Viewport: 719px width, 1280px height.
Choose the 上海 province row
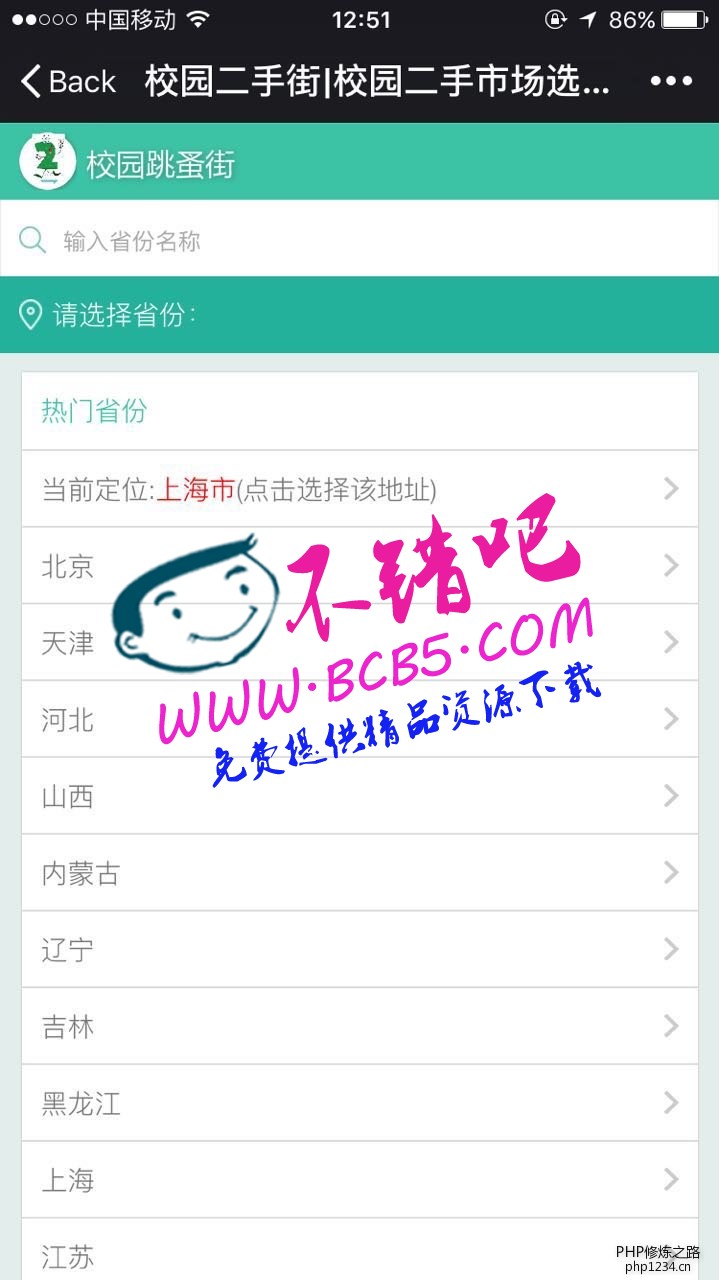click(359, 1180)
